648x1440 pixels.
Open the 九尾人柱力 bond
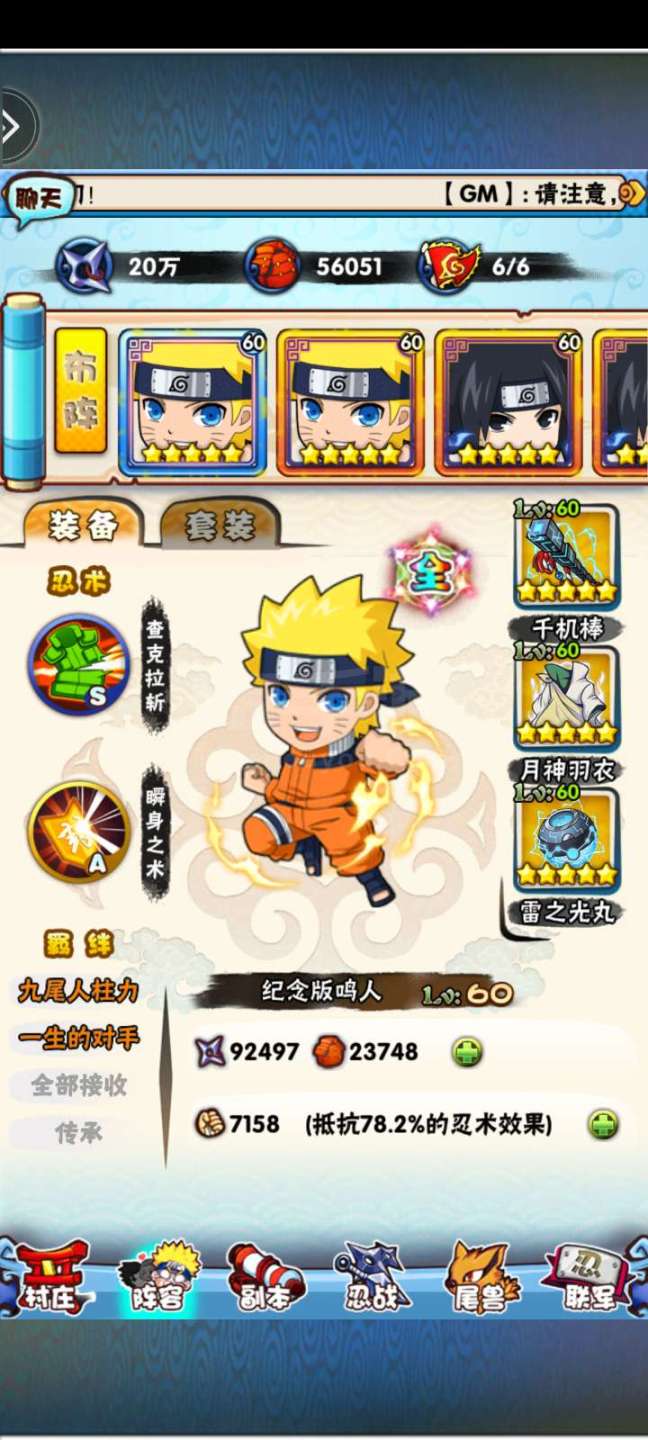[78, 991]
